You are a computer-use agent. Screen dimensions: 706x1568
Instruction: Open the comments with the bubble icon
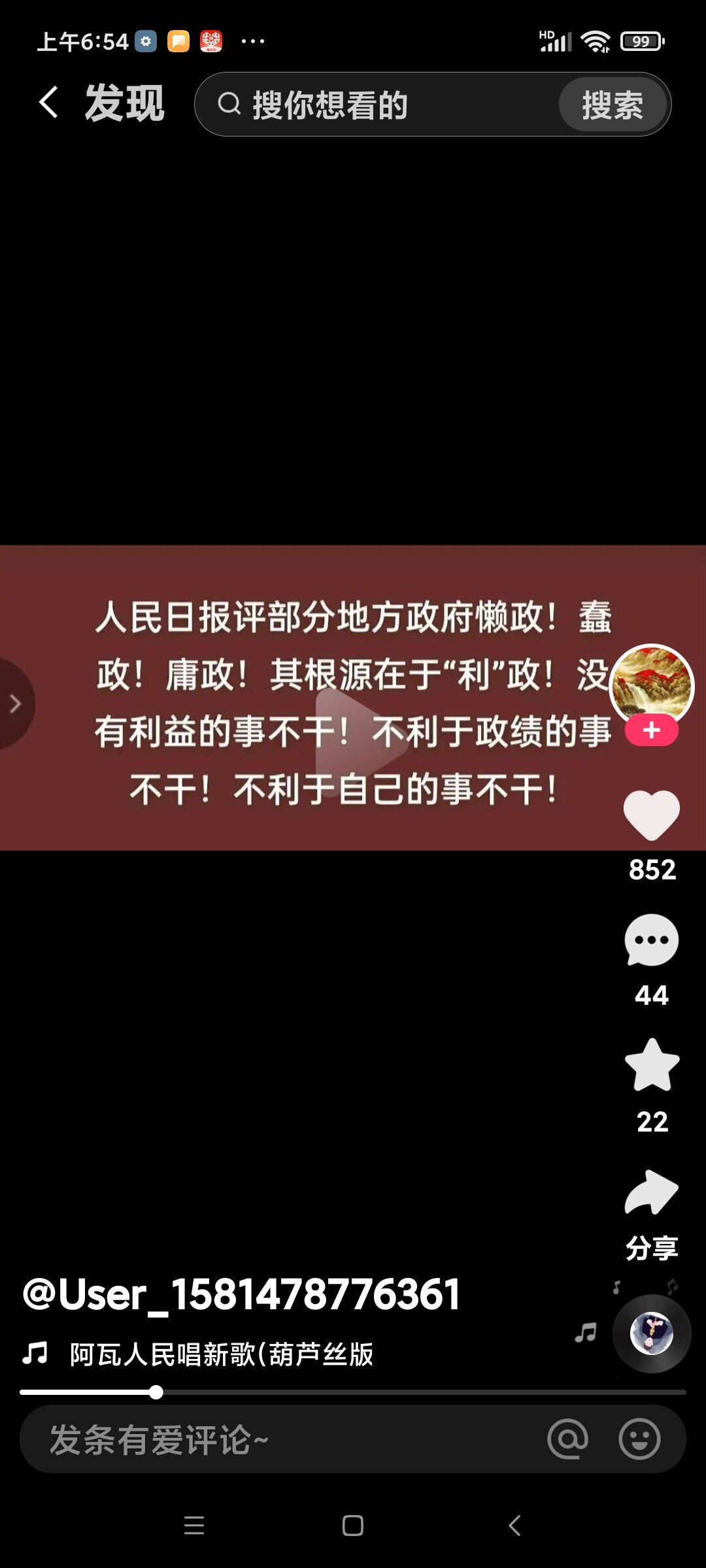(652, 940)
